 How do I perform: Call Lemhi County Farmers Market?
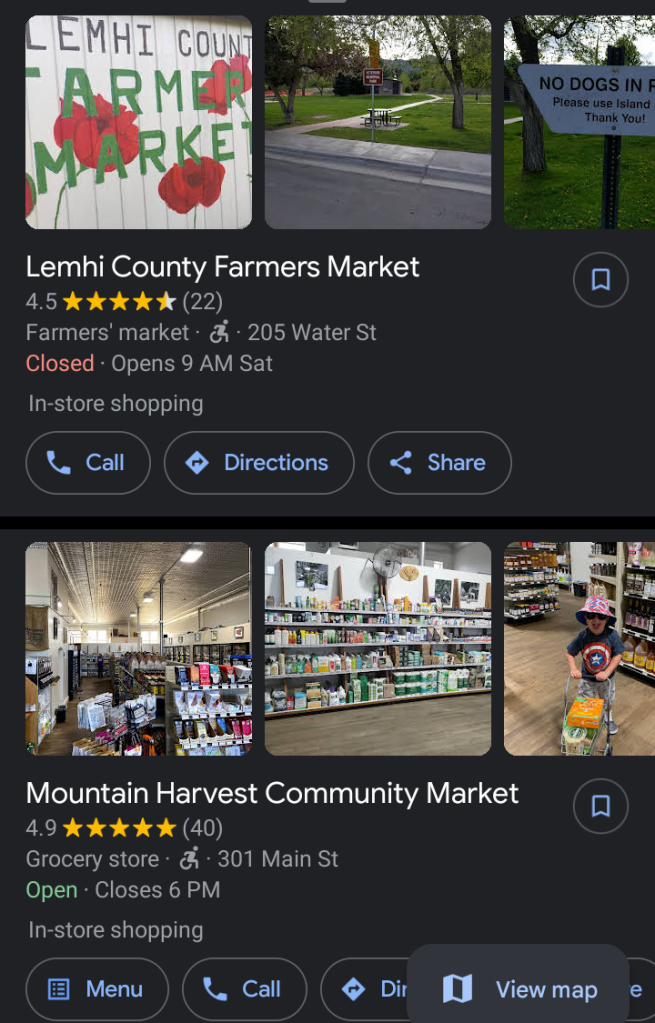88,463
